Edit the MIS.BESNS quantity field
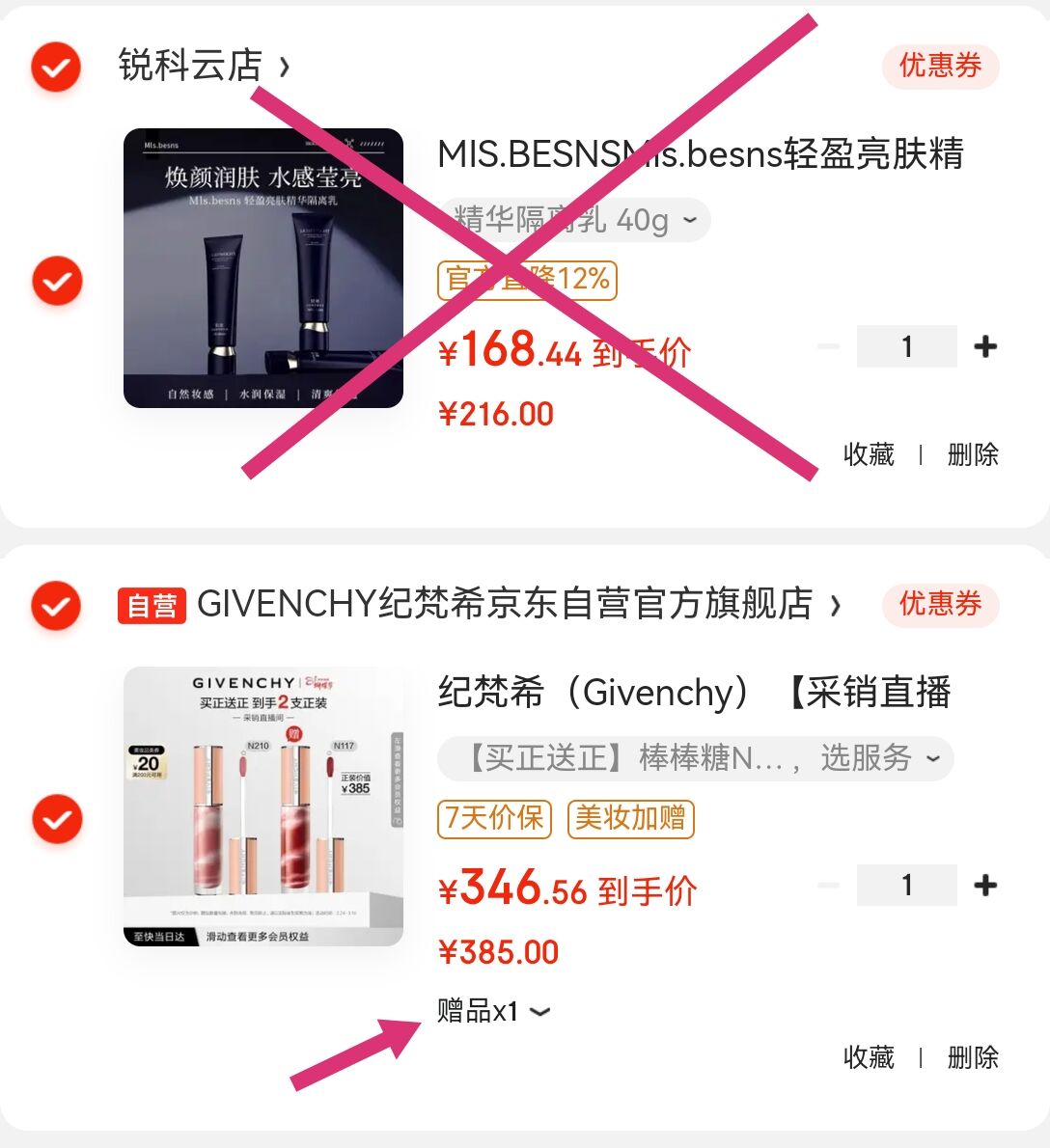This screenshot has height=1148, width=1050. [906, 346]
